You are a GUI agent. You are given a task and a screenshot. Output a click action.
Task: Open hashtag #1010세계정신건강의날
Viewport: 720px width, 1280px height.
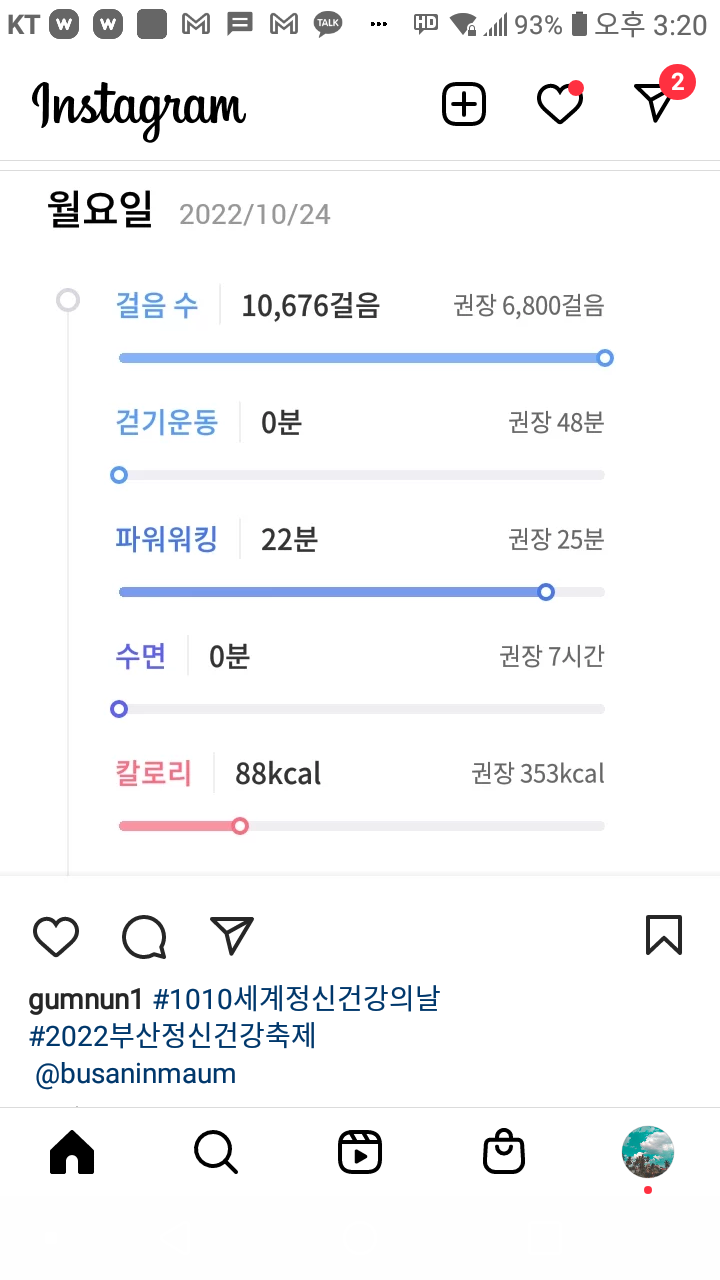(296, 999)
